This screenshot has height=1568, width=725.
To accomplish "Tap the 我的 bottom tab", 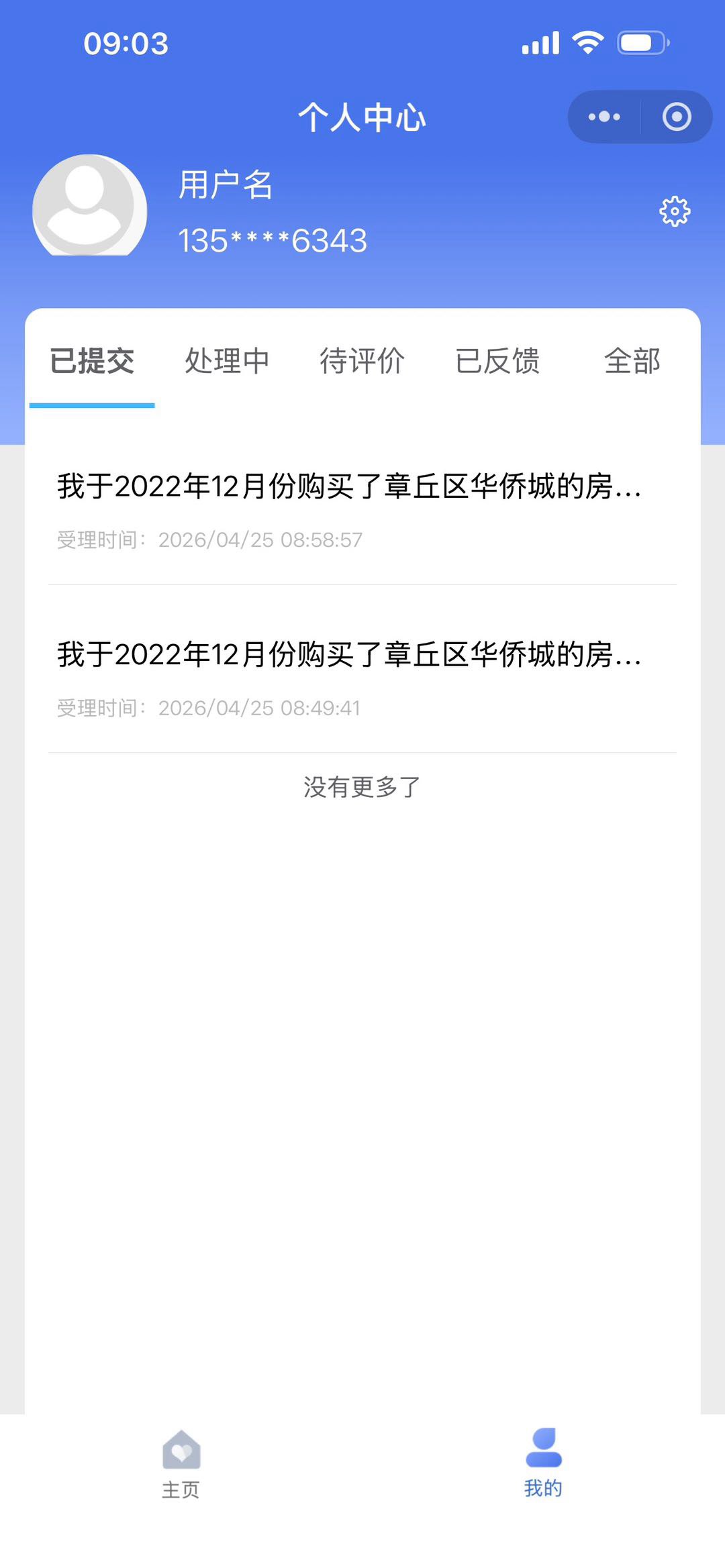I will 543,1463.
